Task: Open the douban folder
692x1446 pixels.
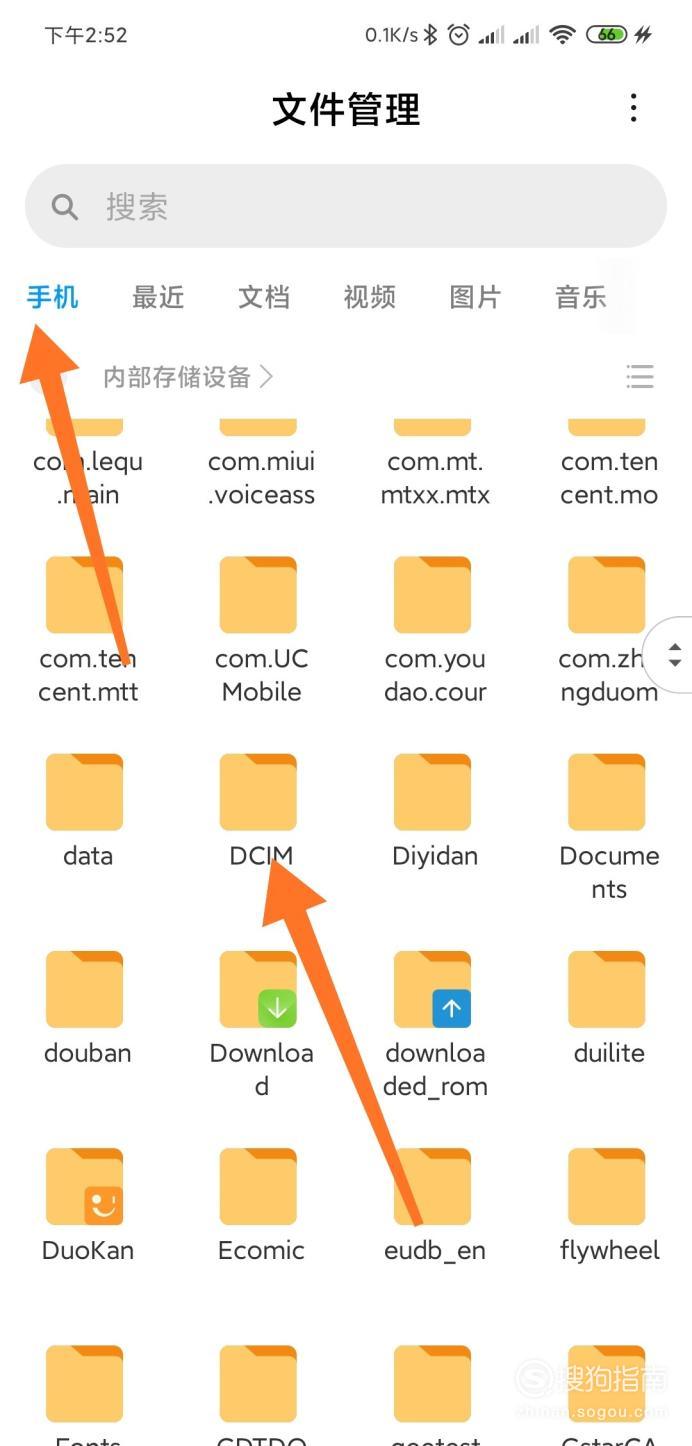Action: pos(86,1008)
